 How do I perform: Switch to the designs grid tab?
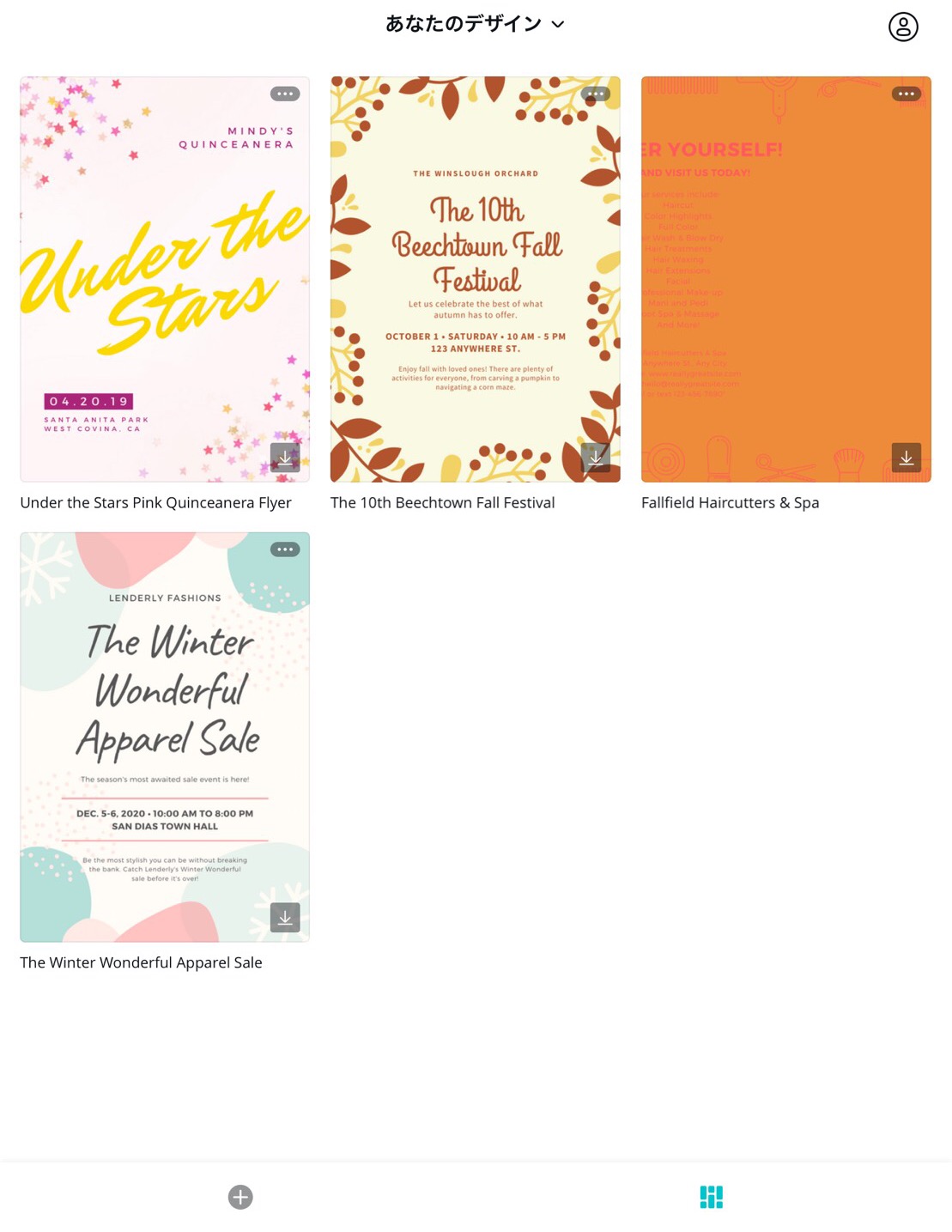711,1197
